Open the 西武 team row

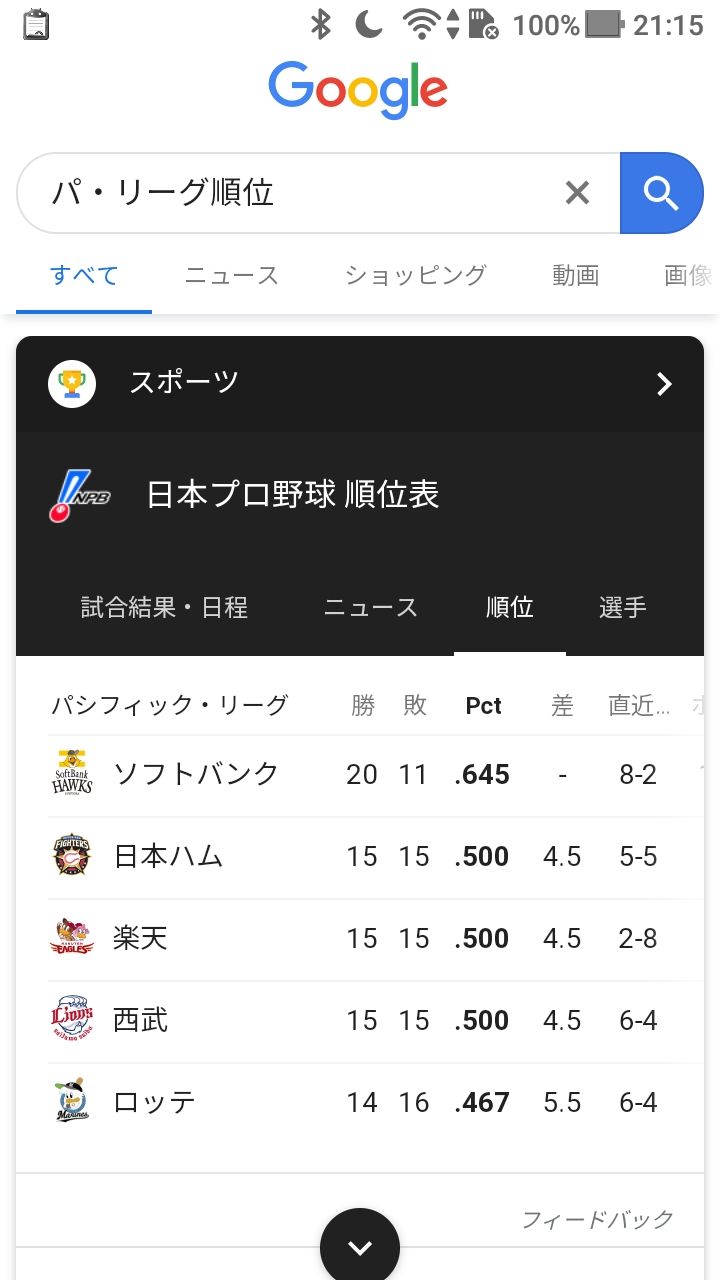(x=360, y=1021)
